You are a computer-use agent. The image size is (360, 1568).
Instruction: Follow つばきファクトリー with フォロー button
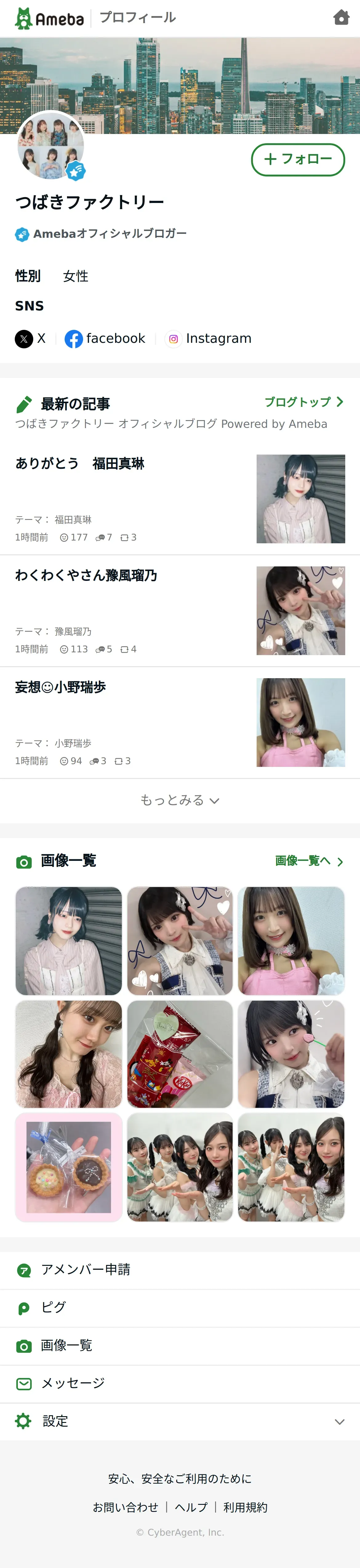pyautogui.click(x=298, y=160)
